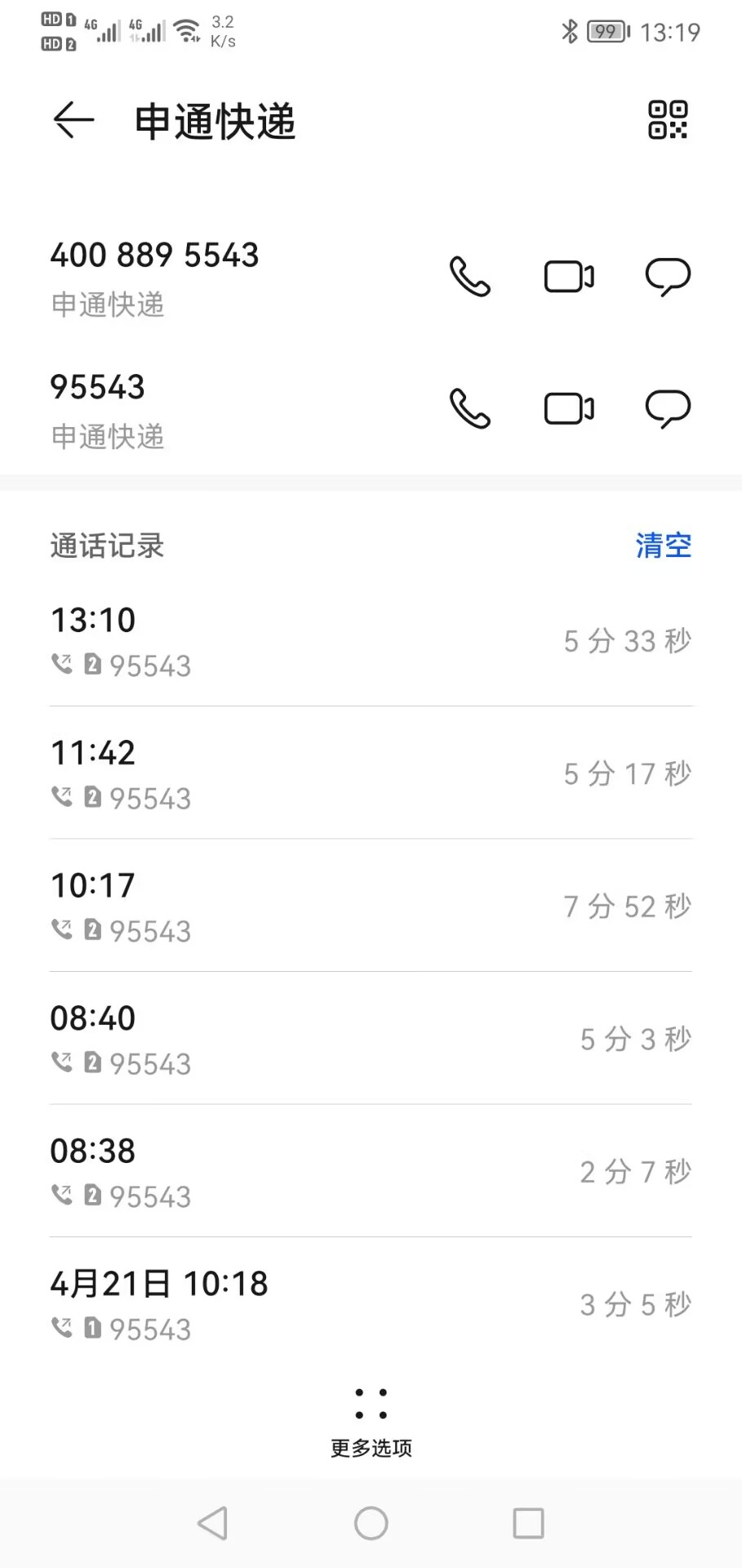The width and height of the screenshot is (742, 1568).
Task: Send message to 400 889 5543
Action: click(668, 276)
